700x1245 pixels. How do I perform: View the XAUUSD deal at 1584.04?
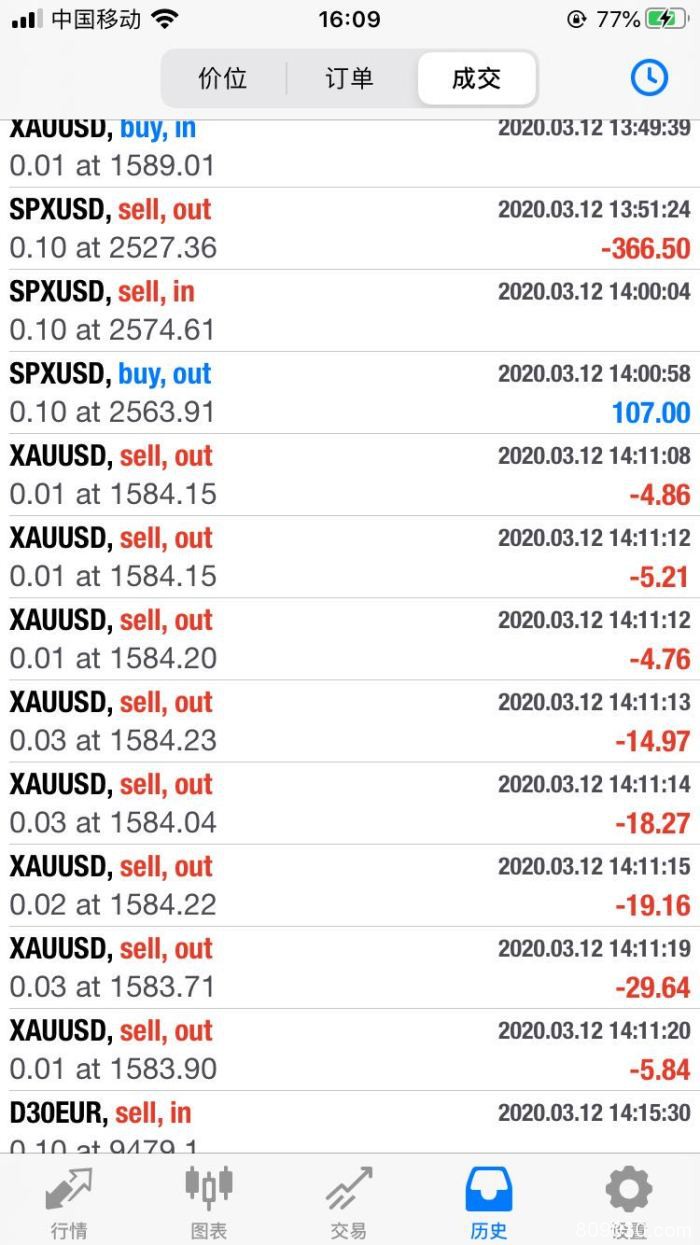[350, 803]
